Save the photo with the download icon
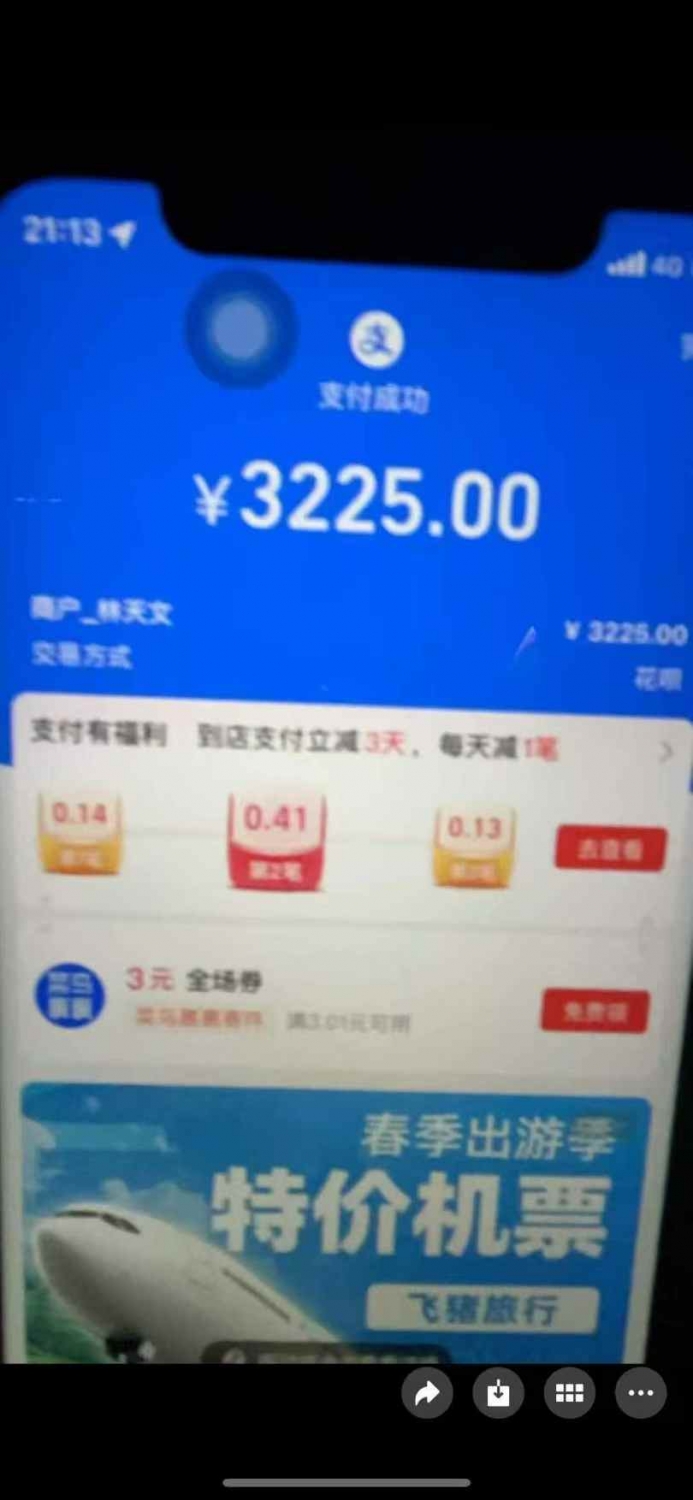693x1500 pixels. click(x=498, y=1393)
